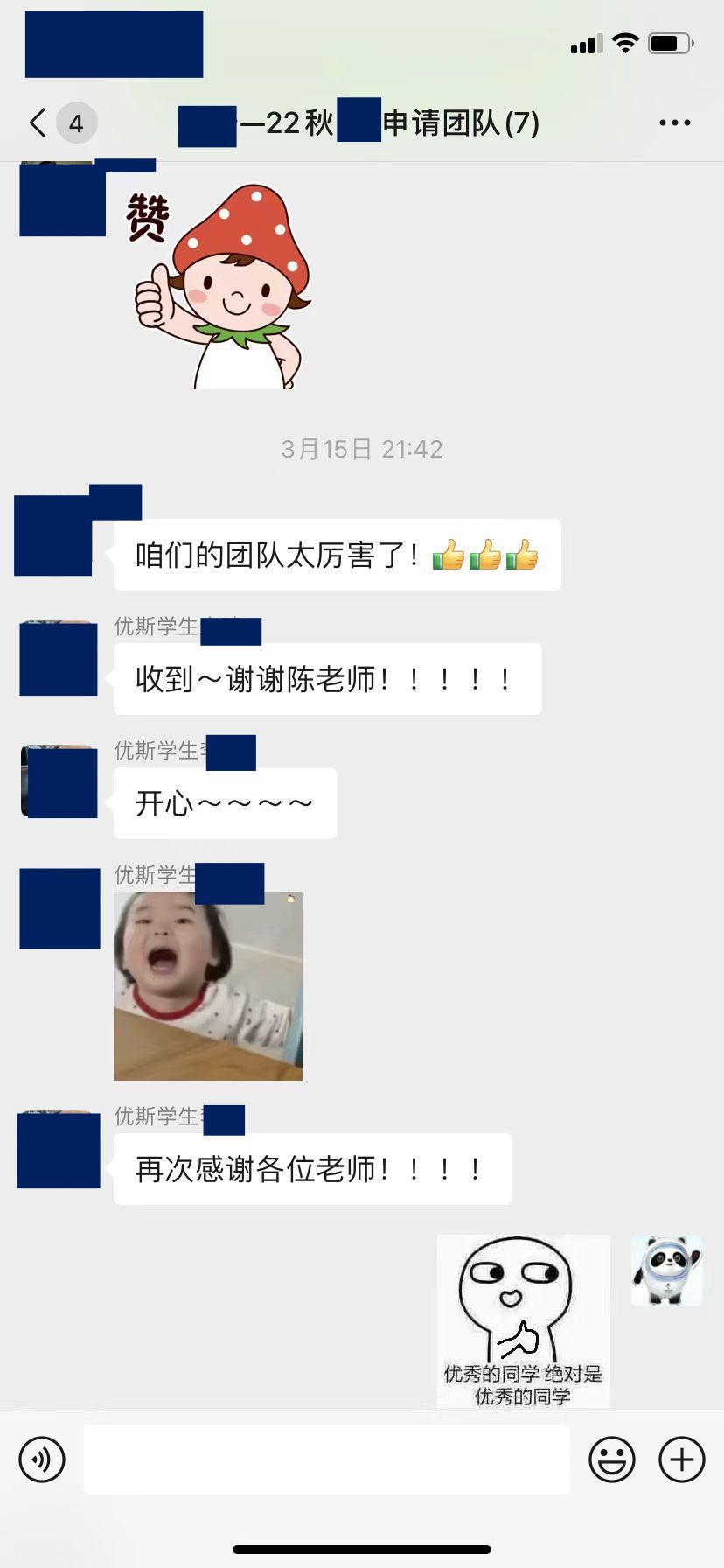Go back to the chat list

coord(38,122)
